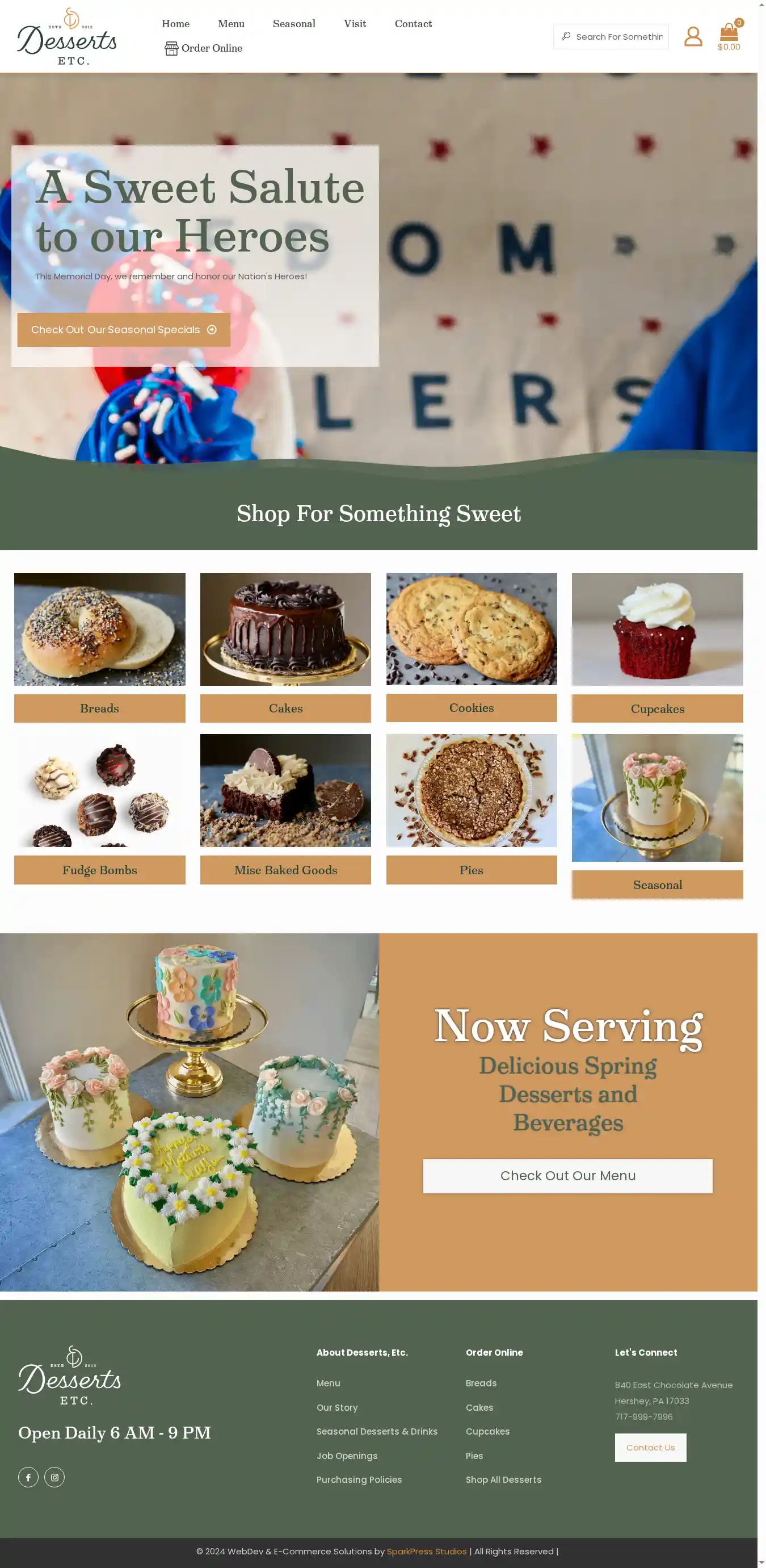View the Cookies category
The image size is (766, 1568).
tap(471, 708)
